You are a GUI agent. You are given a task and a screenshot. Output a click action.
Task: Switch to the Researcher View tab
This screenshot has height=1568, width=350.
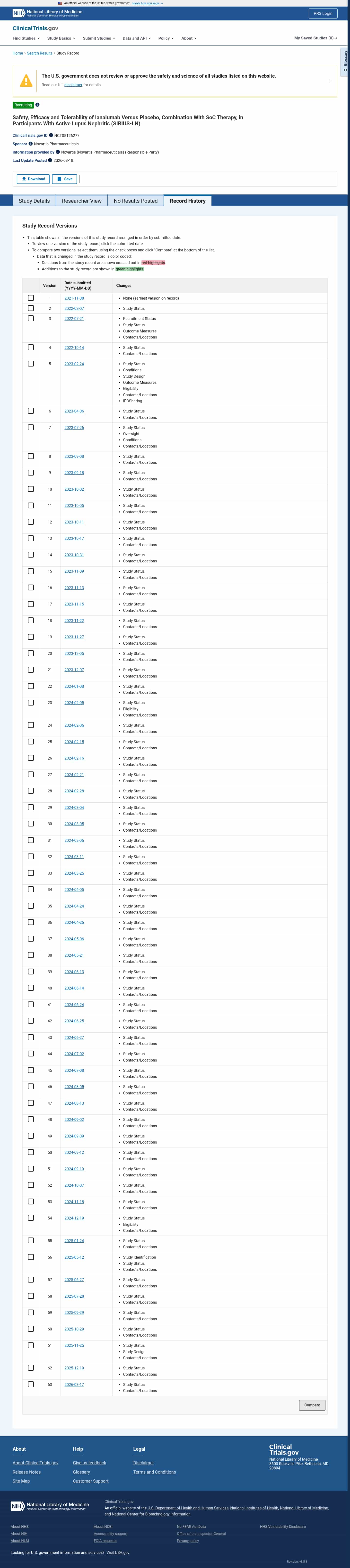click(81, 201)
